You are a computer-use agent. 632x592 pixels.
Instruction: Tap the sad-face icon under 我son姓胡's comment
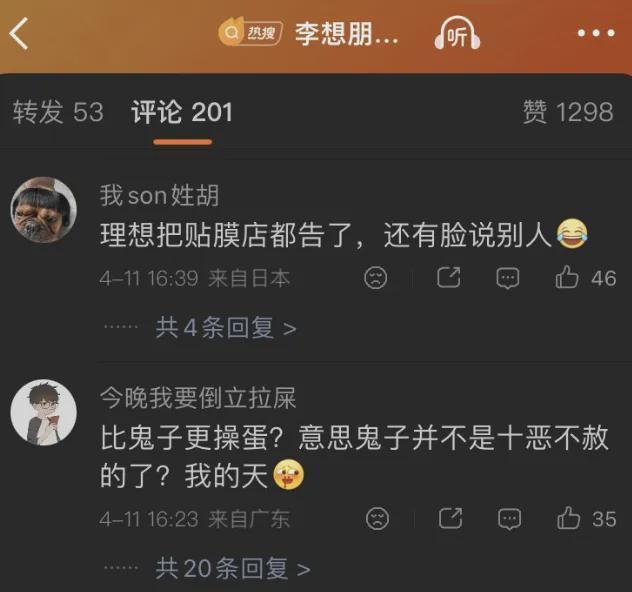376,278
